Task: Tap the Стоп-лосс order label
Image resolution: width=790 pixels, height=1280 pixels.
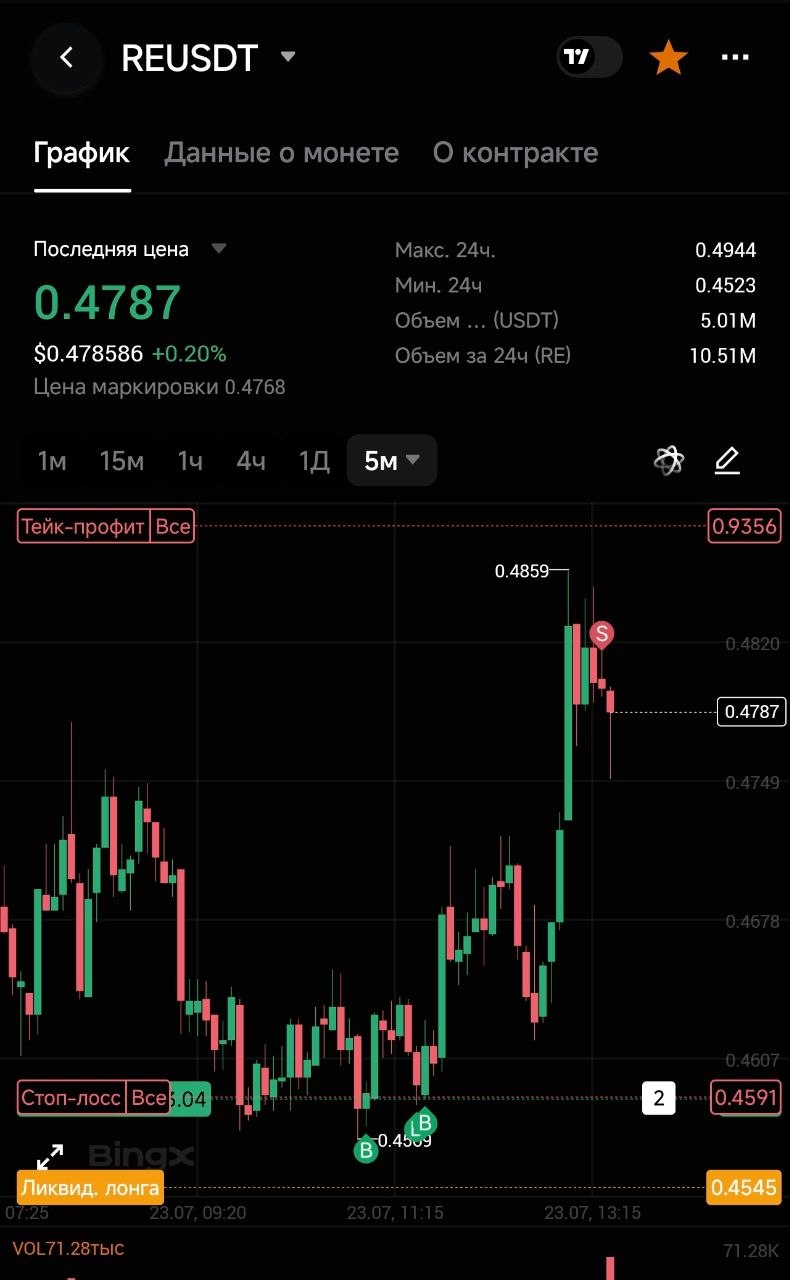Action: 72,1098
